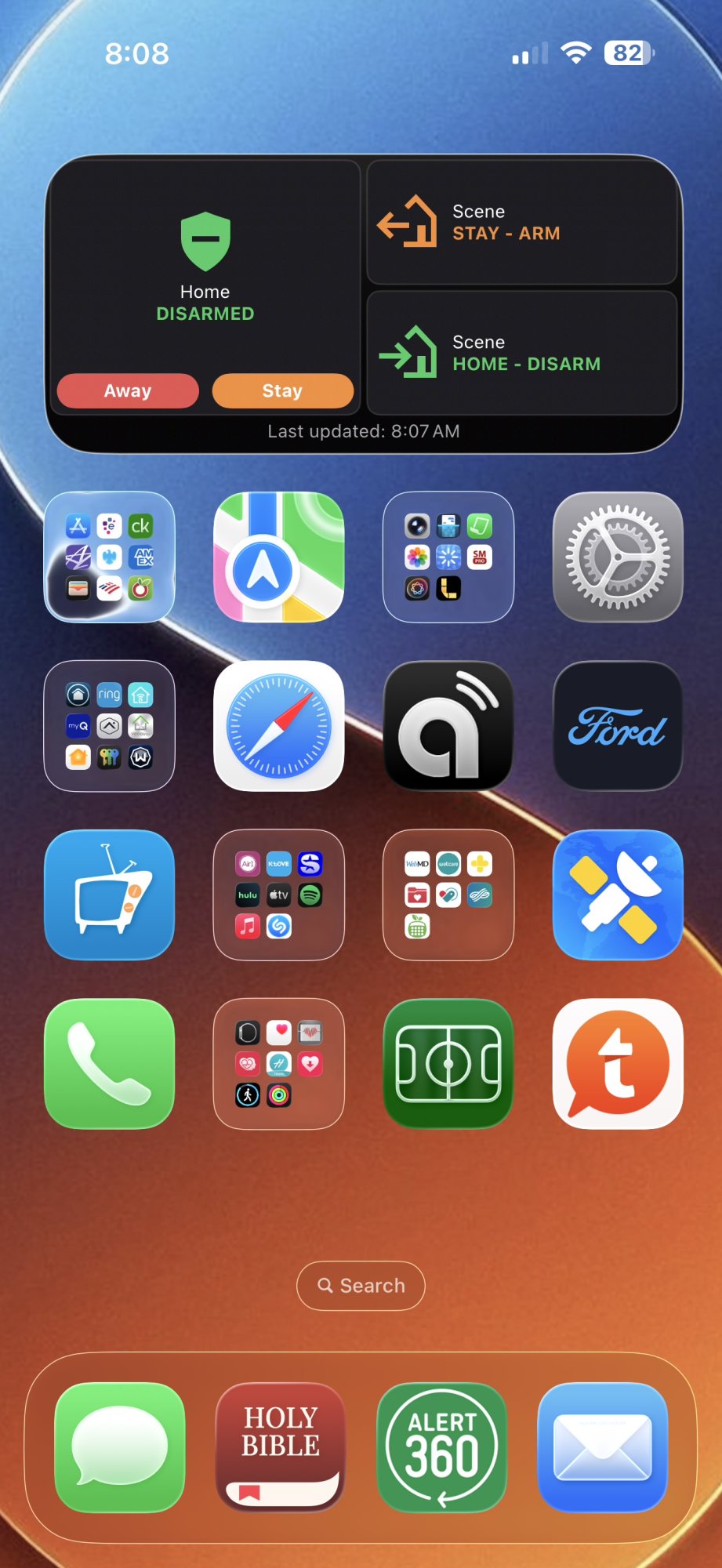Launch the orange Tapatalk app

coord(618,1064)
